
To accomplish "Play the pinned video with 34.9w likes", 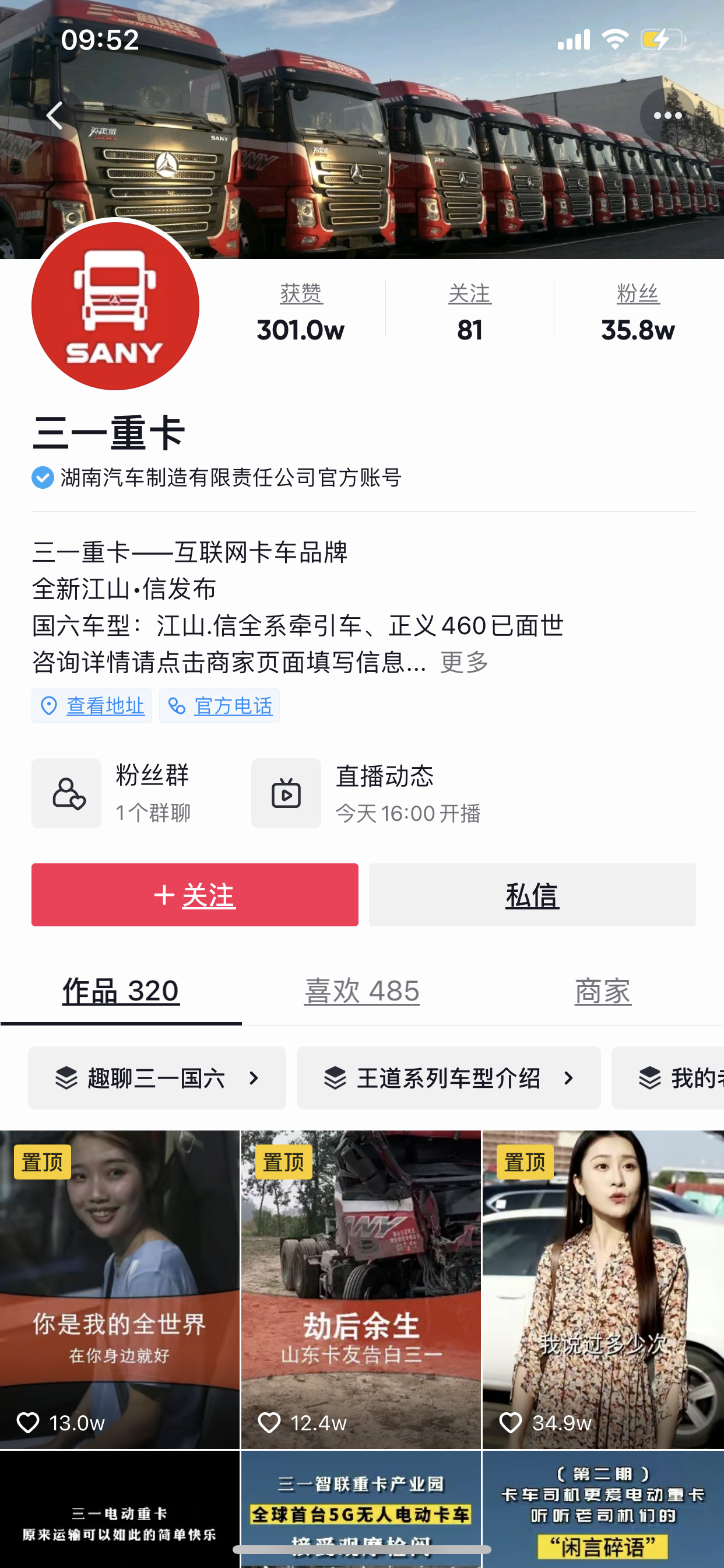I will (x=602, y=1288).
